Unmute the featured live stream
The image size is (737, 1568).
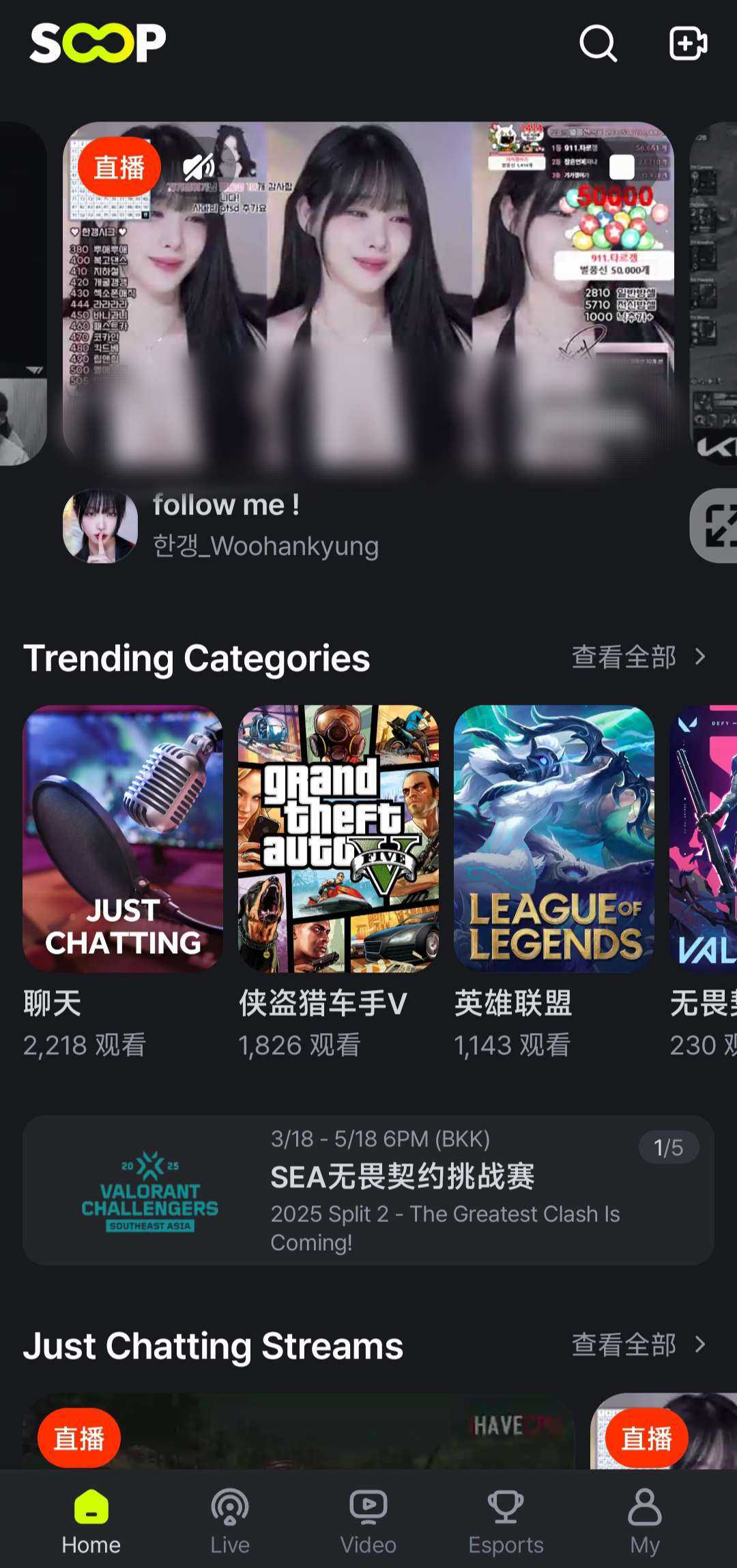click(x=199, y=166)
